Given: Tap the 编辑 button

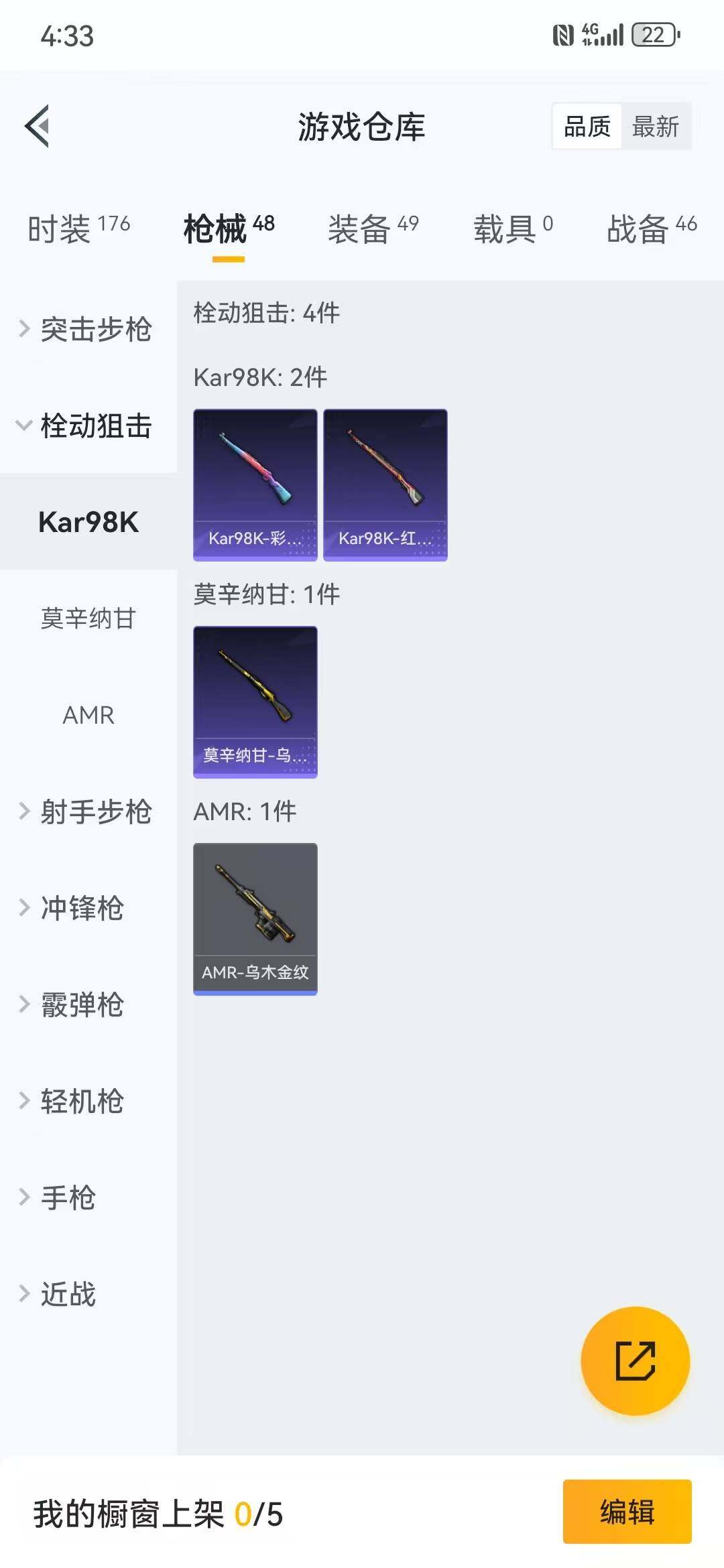Looking at the screenshot, I should point(629,1512).
